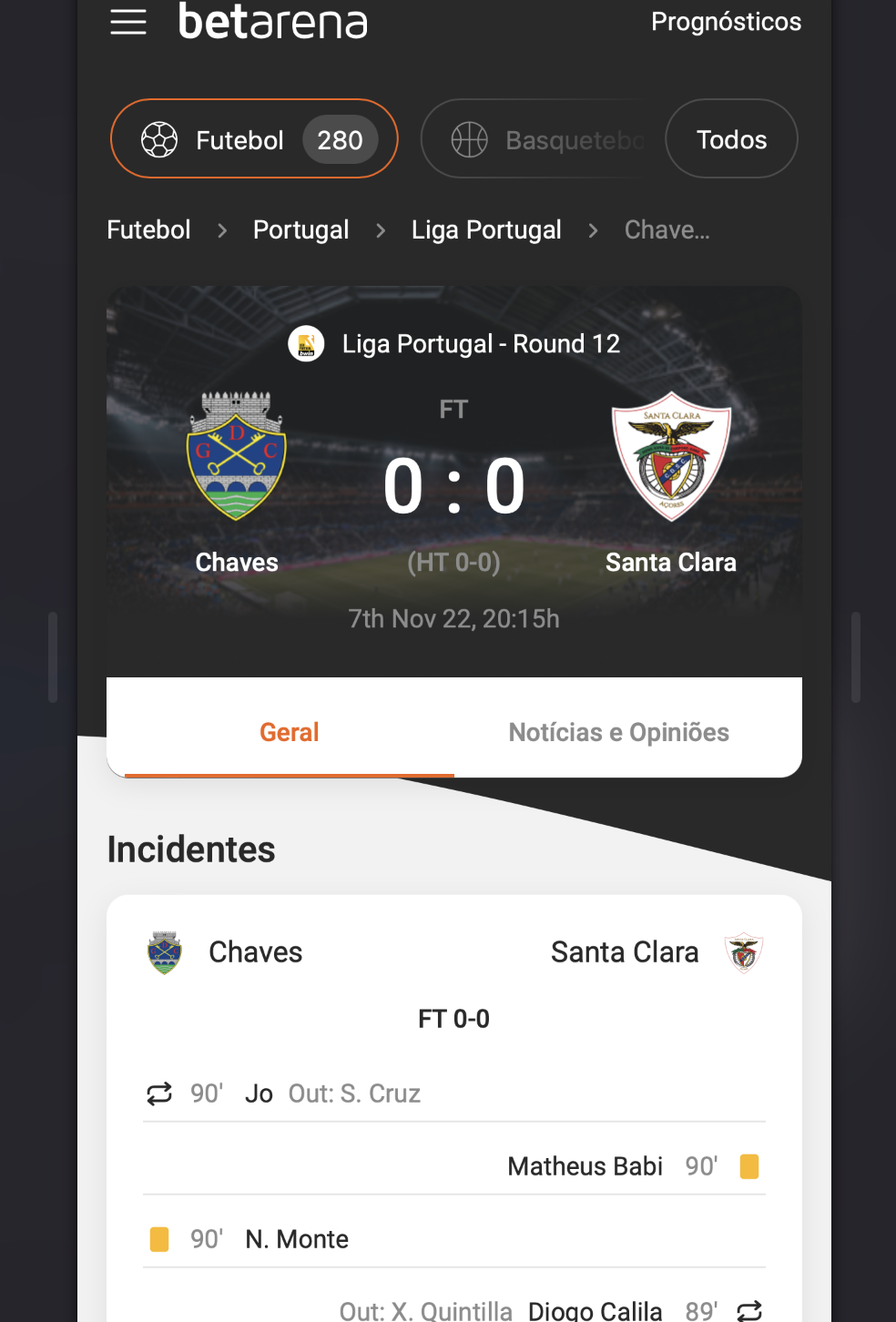Click the Chaves team crest in the scoreboard
This screenshot has width=896, height=1322.
coord(236,455)
